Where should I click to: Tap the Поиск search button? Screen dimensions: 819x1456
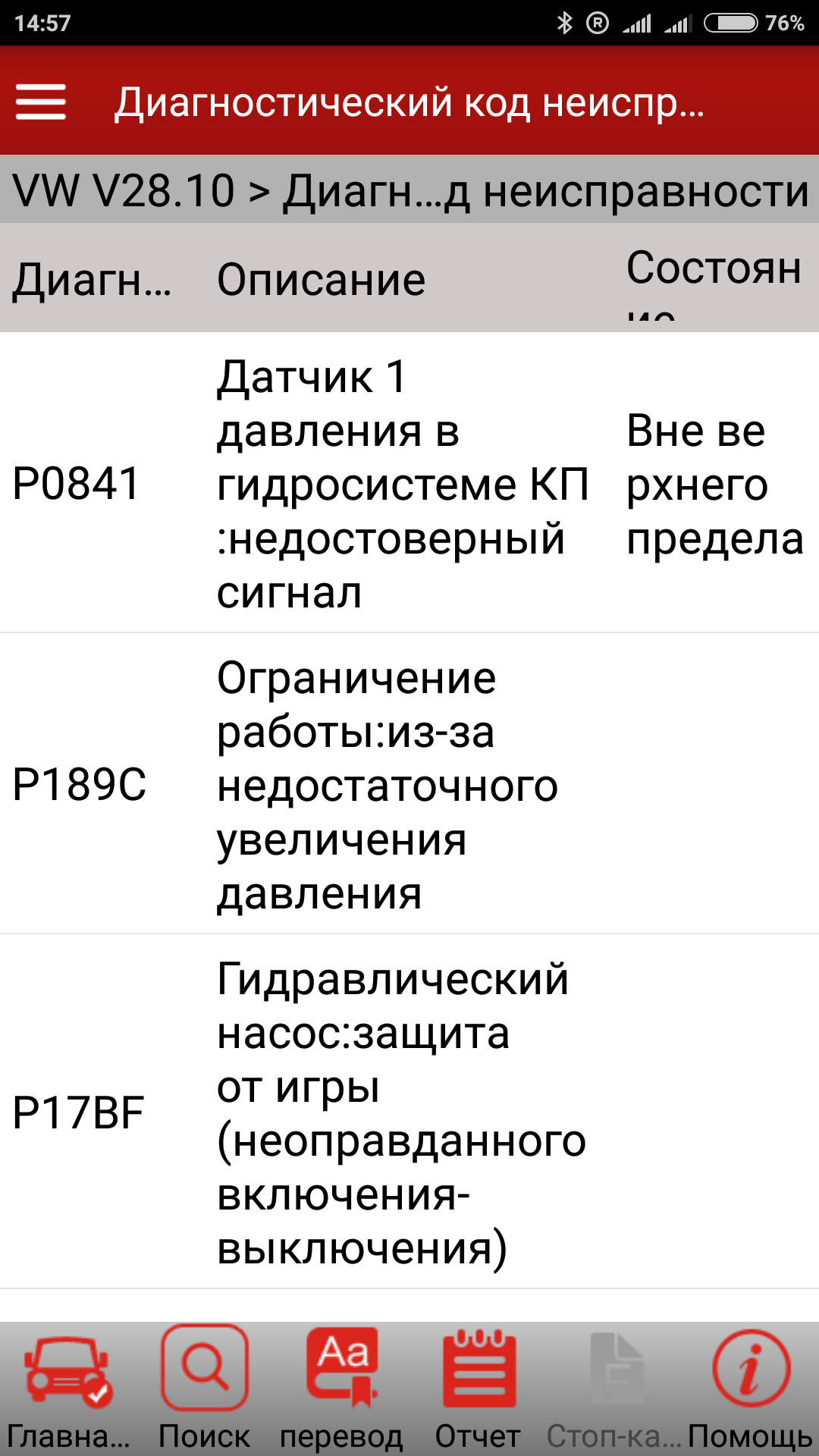point(205,1389)
